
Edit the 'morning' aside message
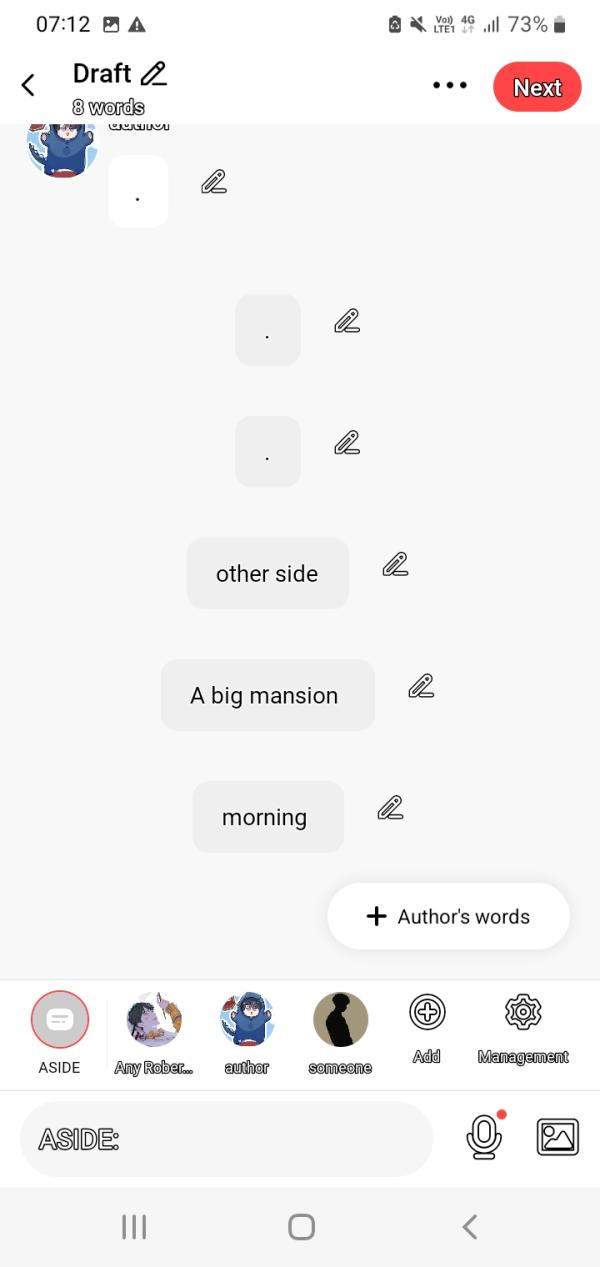390,808
